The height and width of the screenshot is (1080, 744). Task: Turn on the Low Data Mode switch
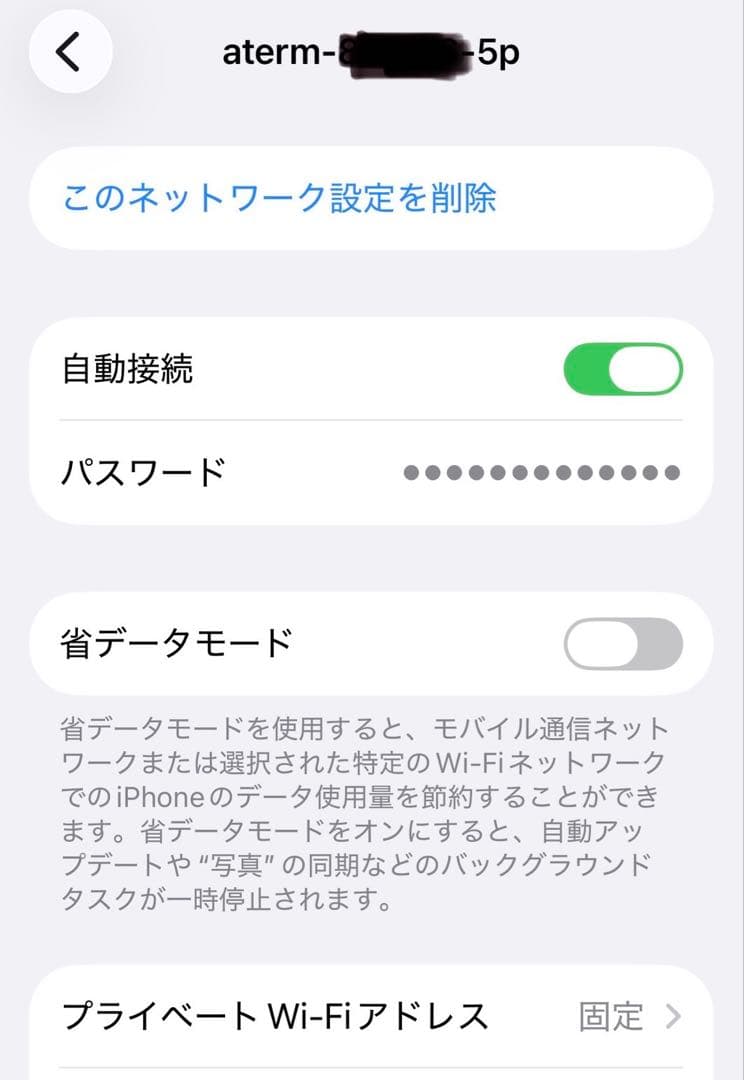click(621, 643)
